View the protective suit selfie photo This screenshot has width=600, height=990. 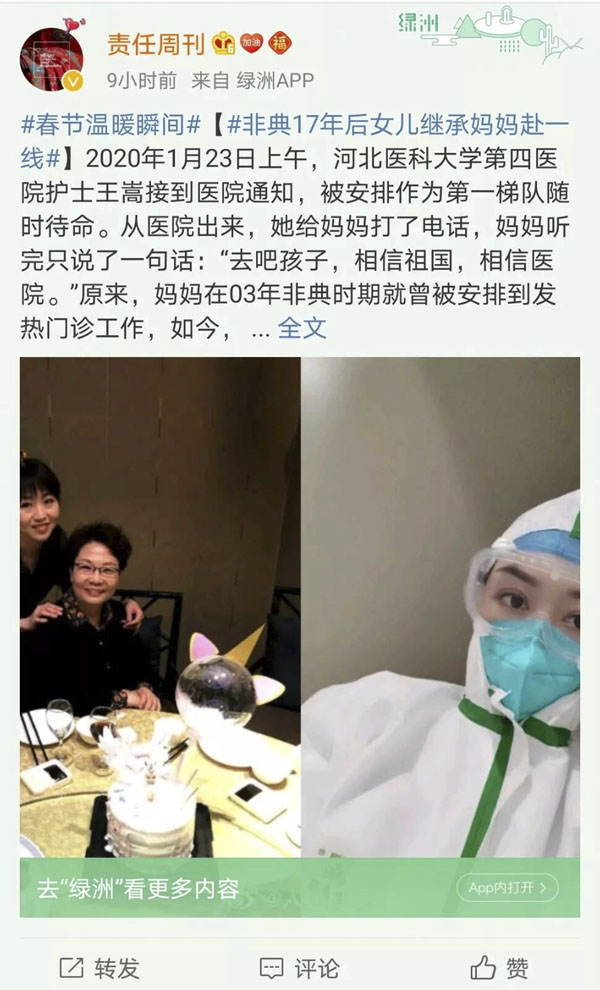click(x=441, y=600)
